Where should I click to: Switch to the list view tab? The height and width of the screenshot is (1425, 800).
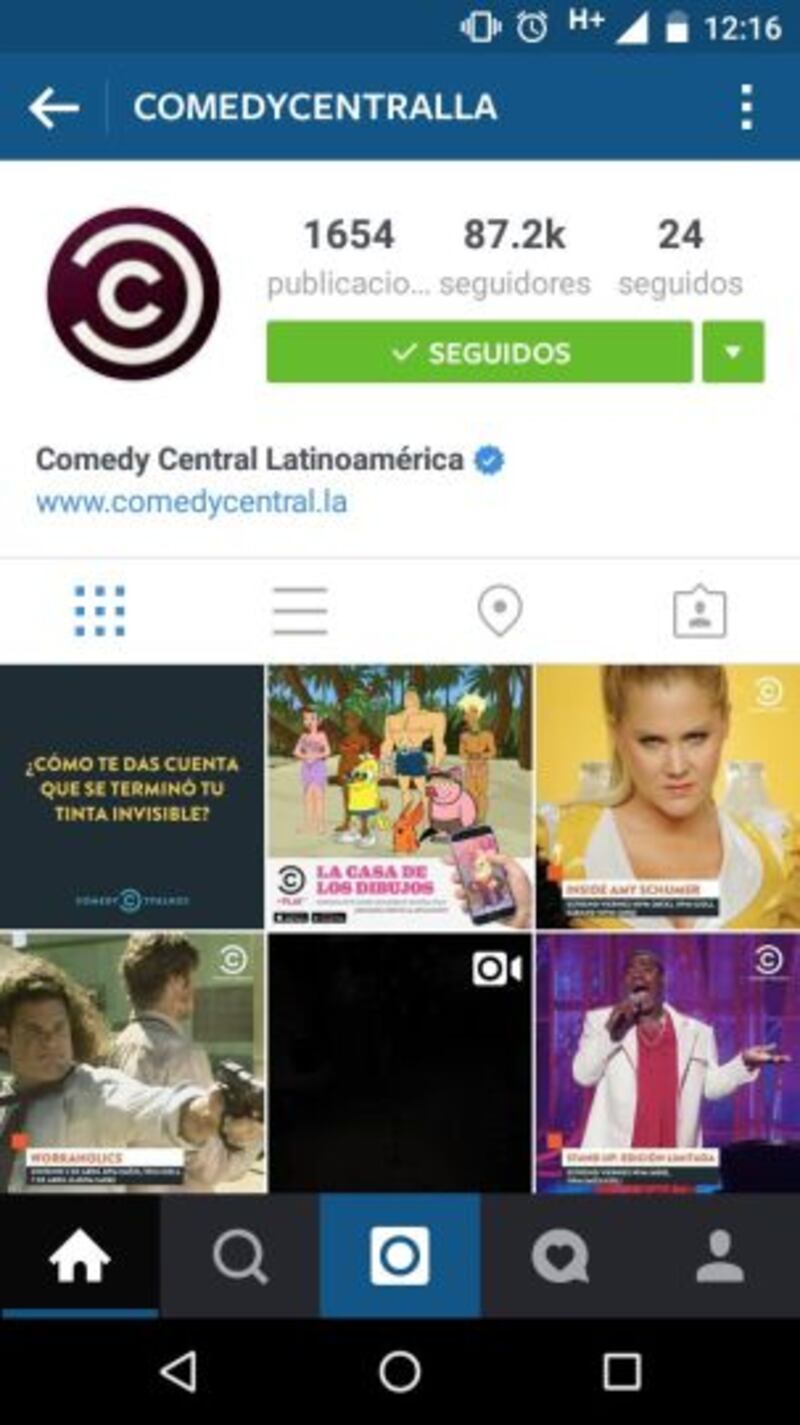click(300, 611)
